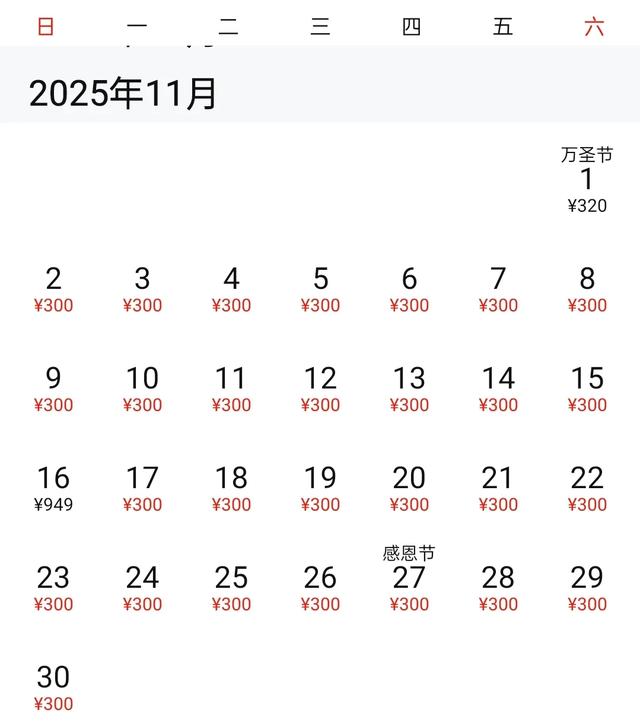Select November 13 on the calendar
The height and width of the screenshot is (726, 640).
tap(409, 388)
